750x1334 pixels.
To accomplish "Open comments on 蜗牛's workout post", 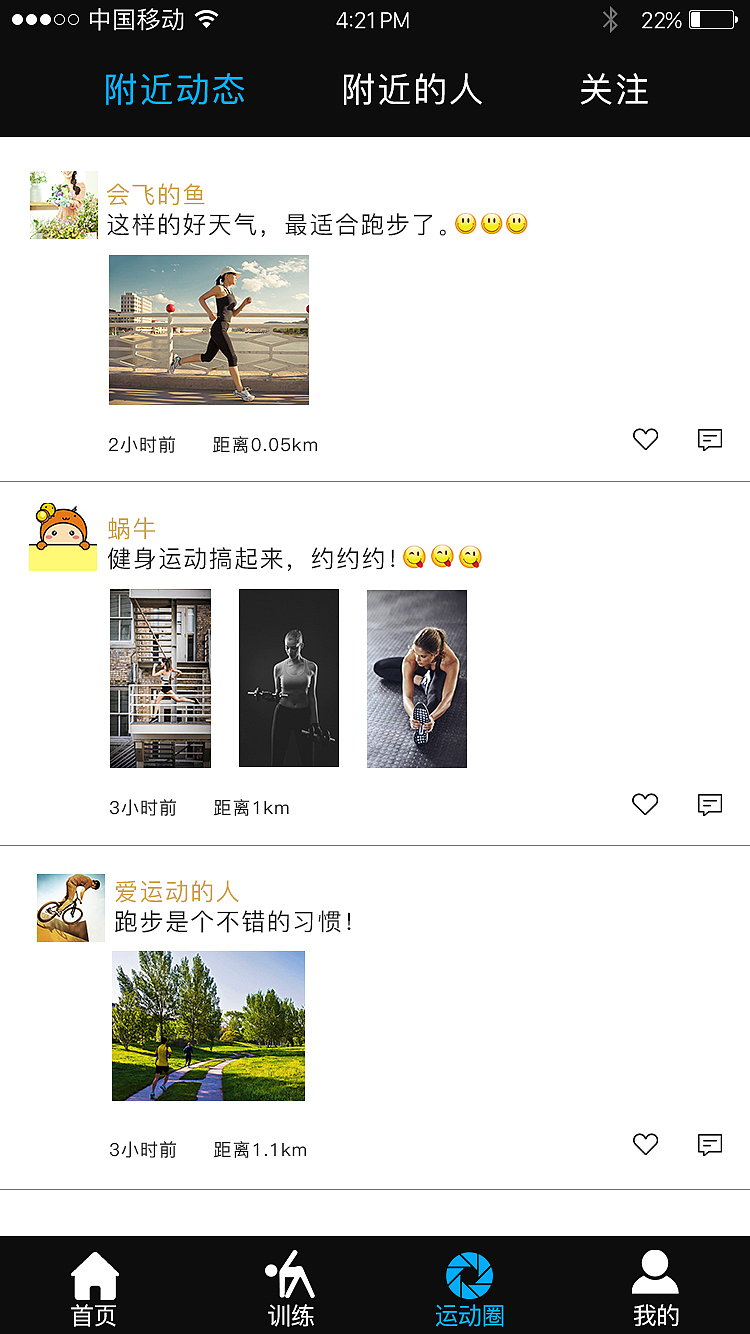I will coord(710,804).
